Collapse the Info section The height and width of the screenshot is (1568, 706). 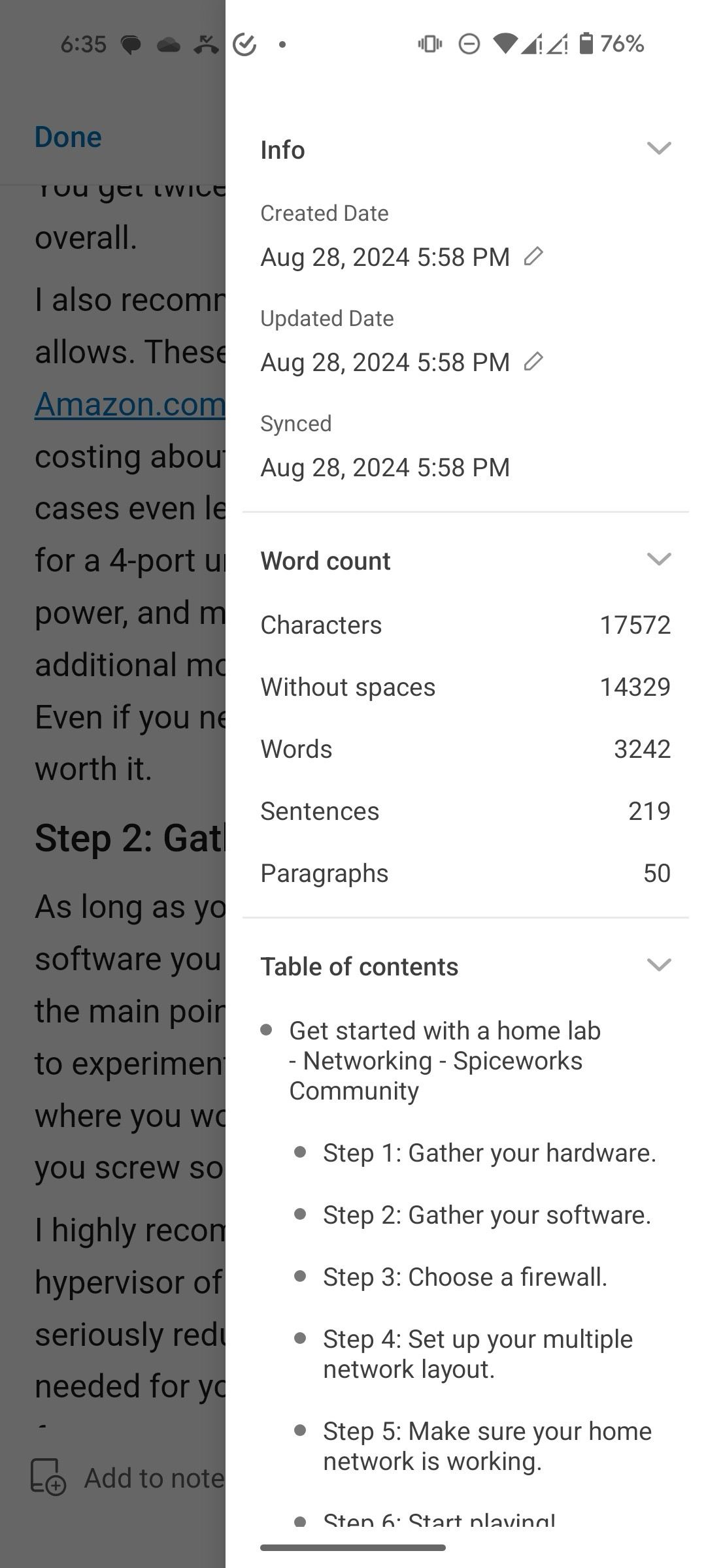coord(659,150)
